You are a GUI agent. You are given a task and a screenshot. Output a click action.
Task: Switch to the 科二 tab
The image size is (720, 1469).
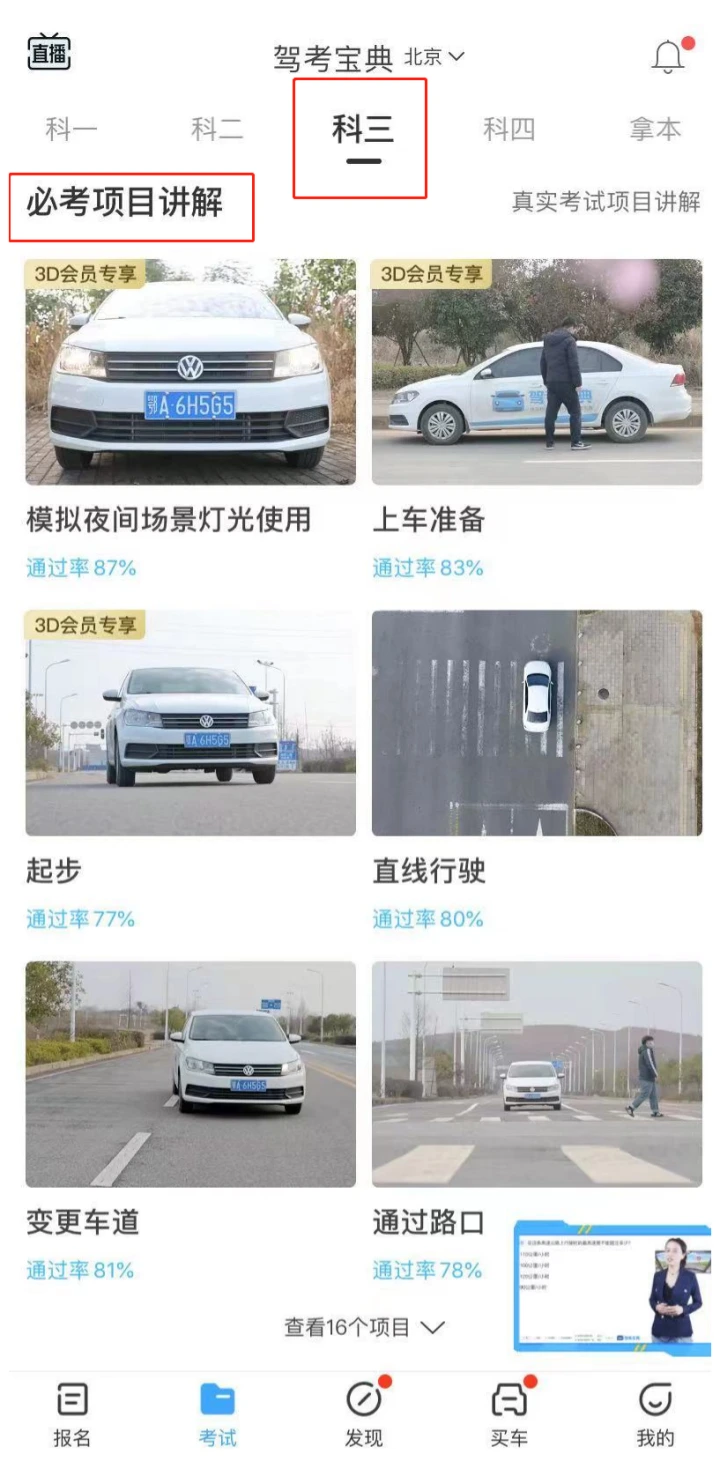[x=217, y=129]
